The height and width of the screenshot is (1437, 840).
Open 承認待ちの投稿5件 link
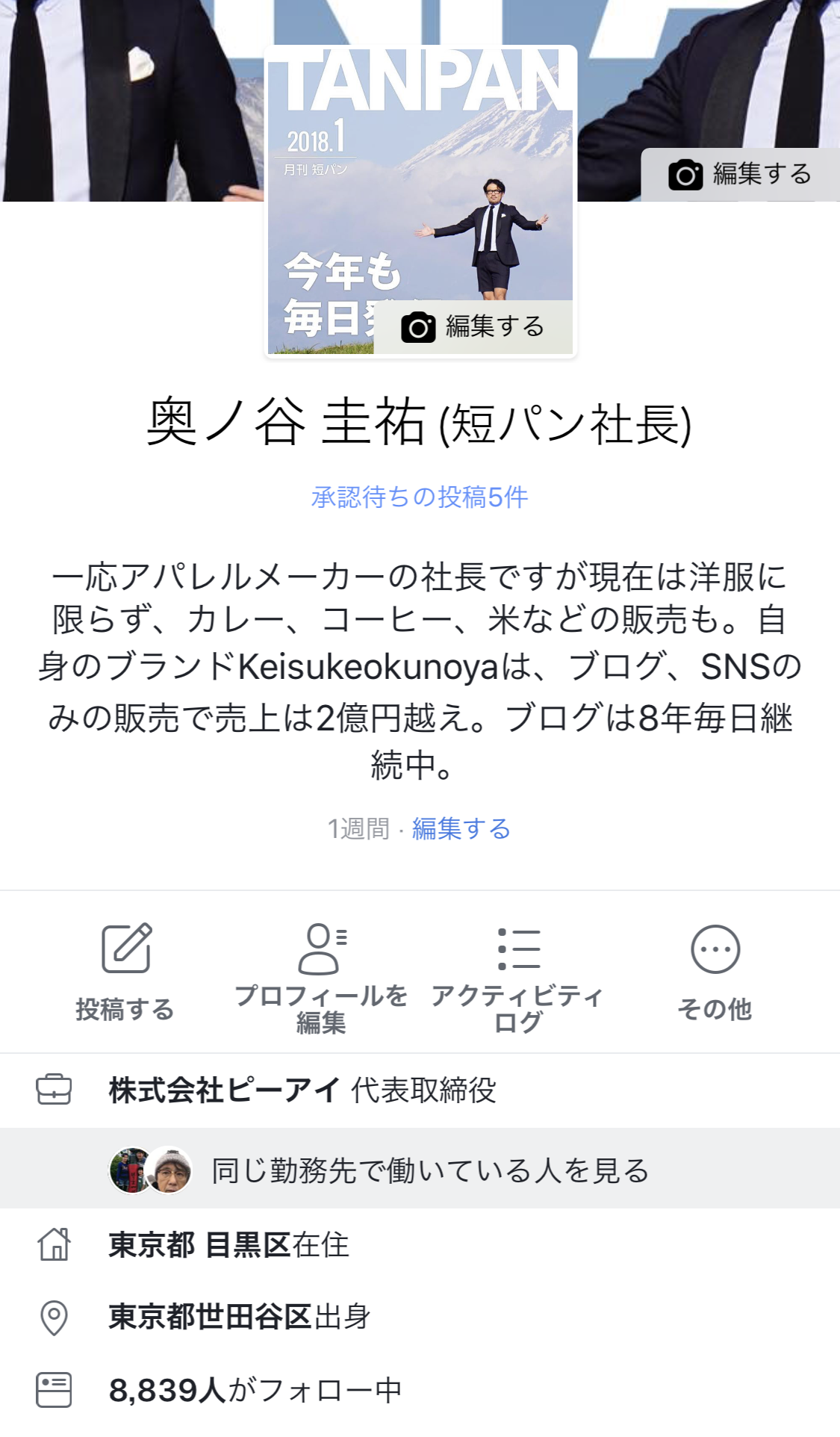tap(420, 497)
